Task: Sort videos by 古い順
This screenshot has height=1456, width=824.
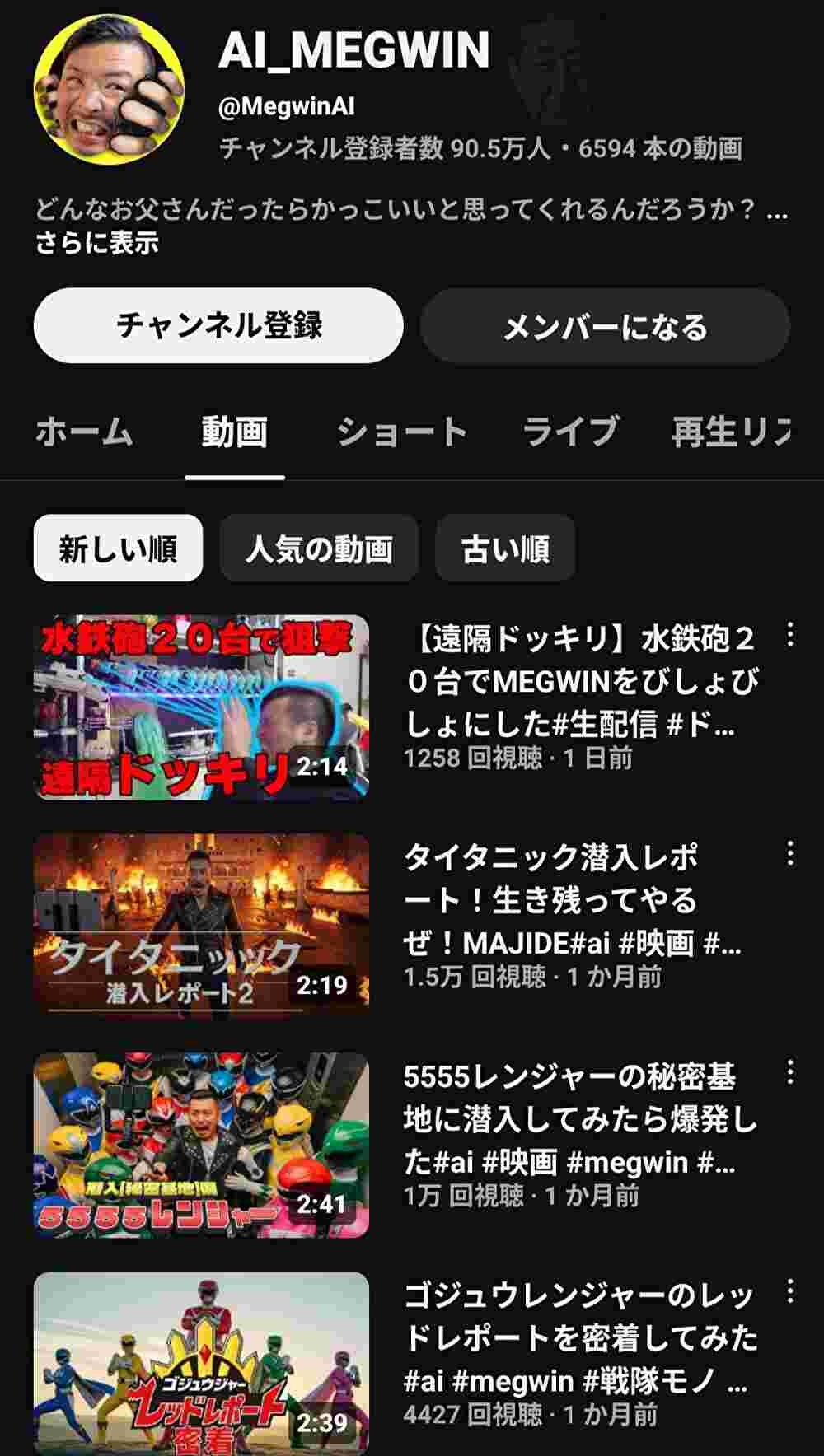Action: (505, 548)
